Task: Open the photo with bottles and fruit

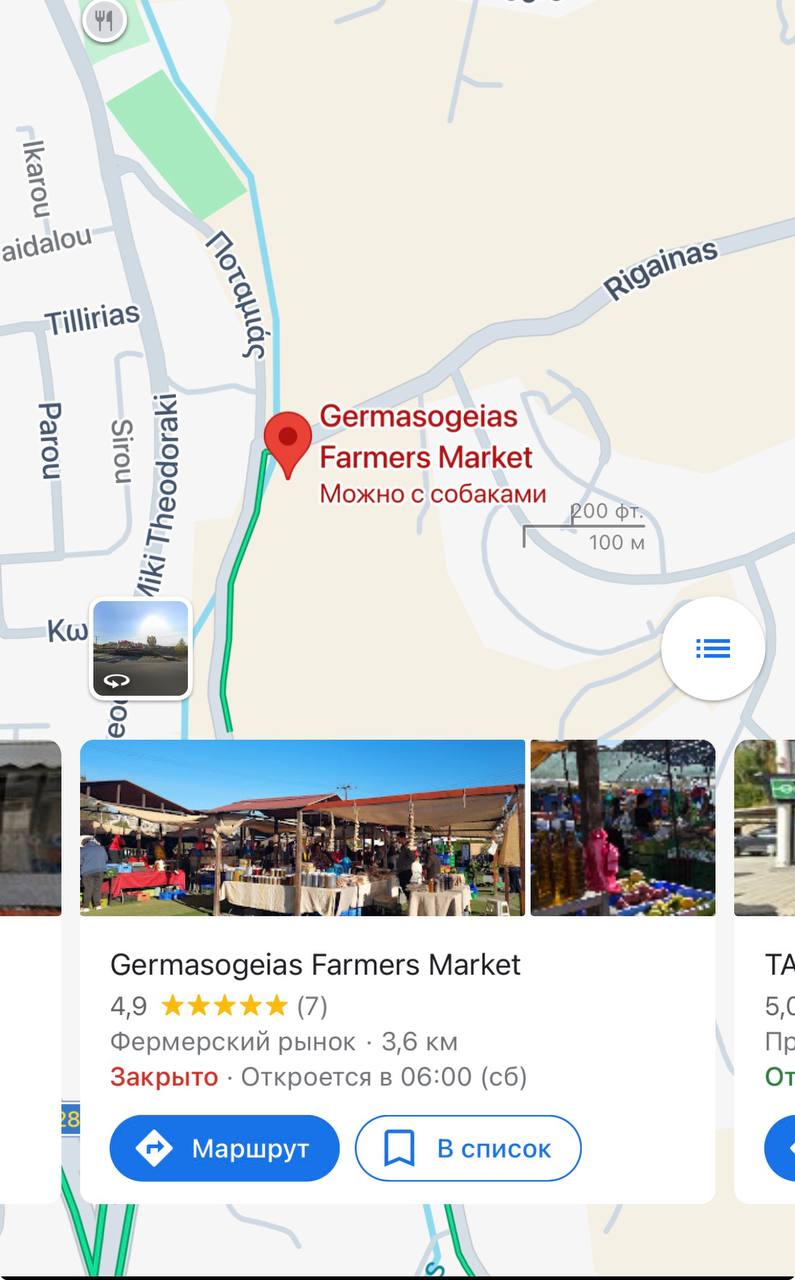Action: (x=623, y=828)
